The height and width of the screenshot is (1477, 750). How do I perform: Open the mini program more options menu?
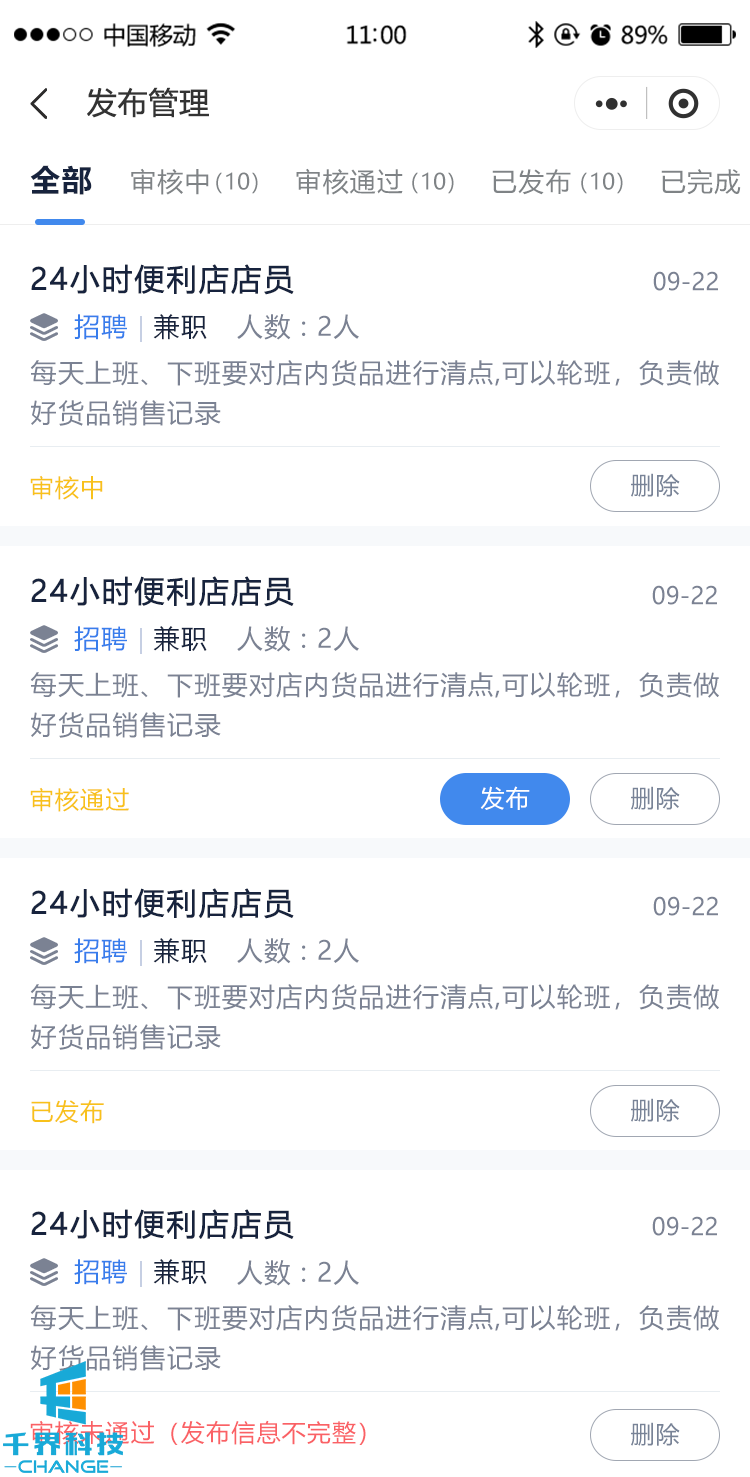pos(611,104)
